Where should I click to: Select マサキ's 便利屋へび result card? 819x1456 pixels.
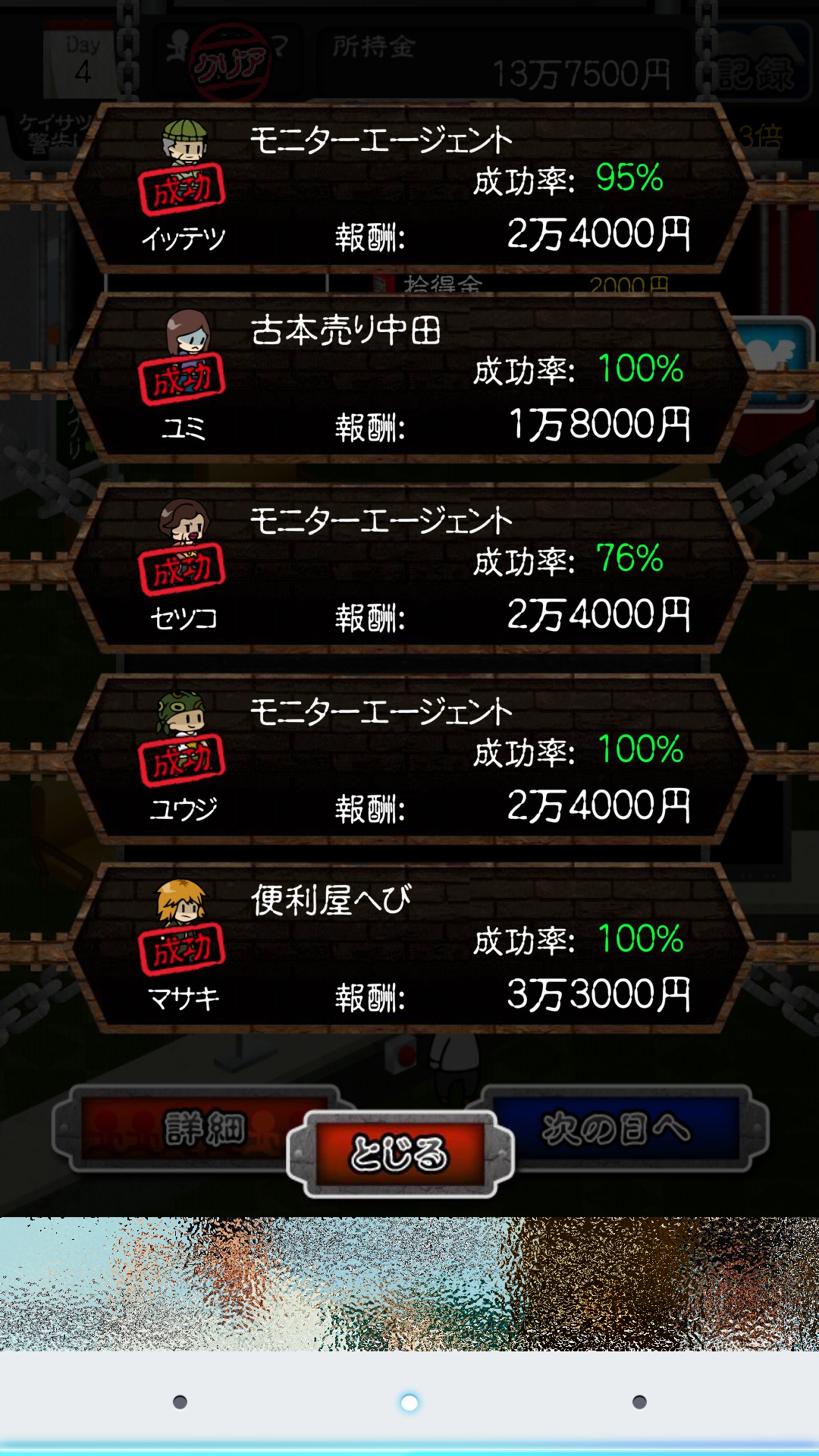pos(409,949)
